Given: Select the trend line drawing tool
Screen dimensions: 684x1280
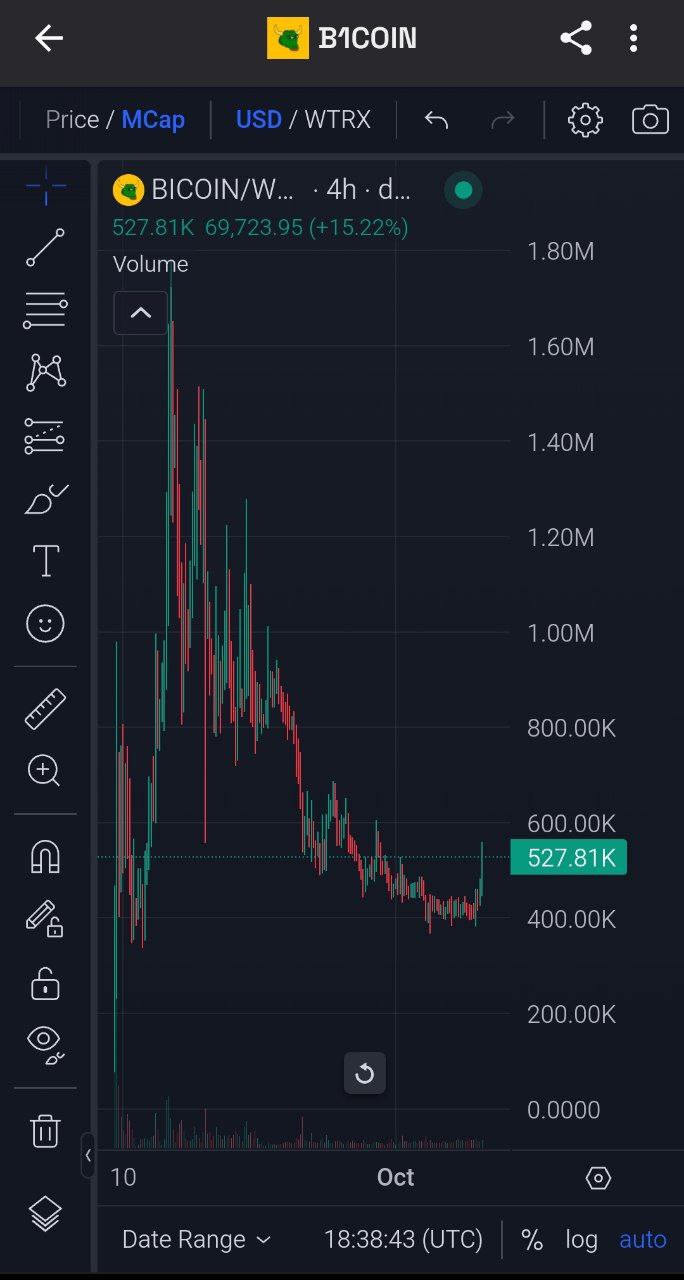Looking at the screenshot, I should [45, 248].
